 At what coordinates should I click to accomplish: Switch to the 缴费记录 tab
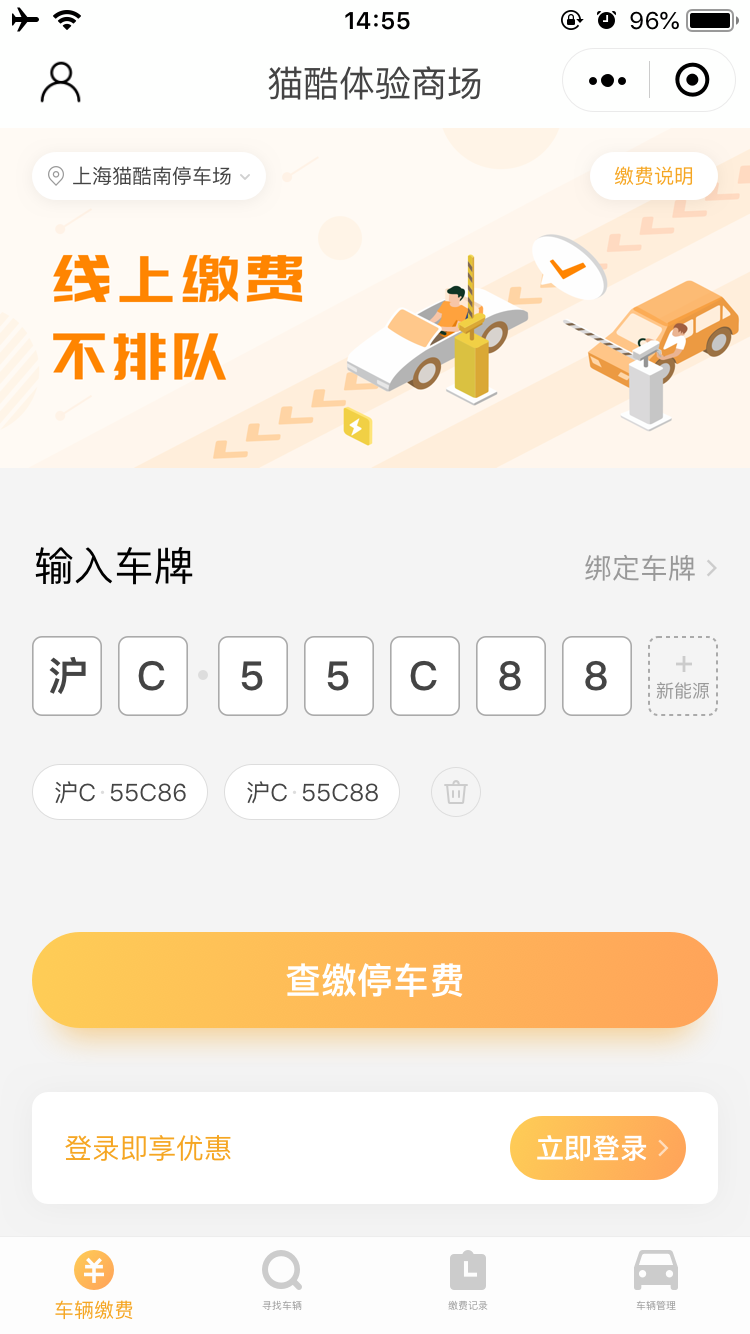(467, 1283)
